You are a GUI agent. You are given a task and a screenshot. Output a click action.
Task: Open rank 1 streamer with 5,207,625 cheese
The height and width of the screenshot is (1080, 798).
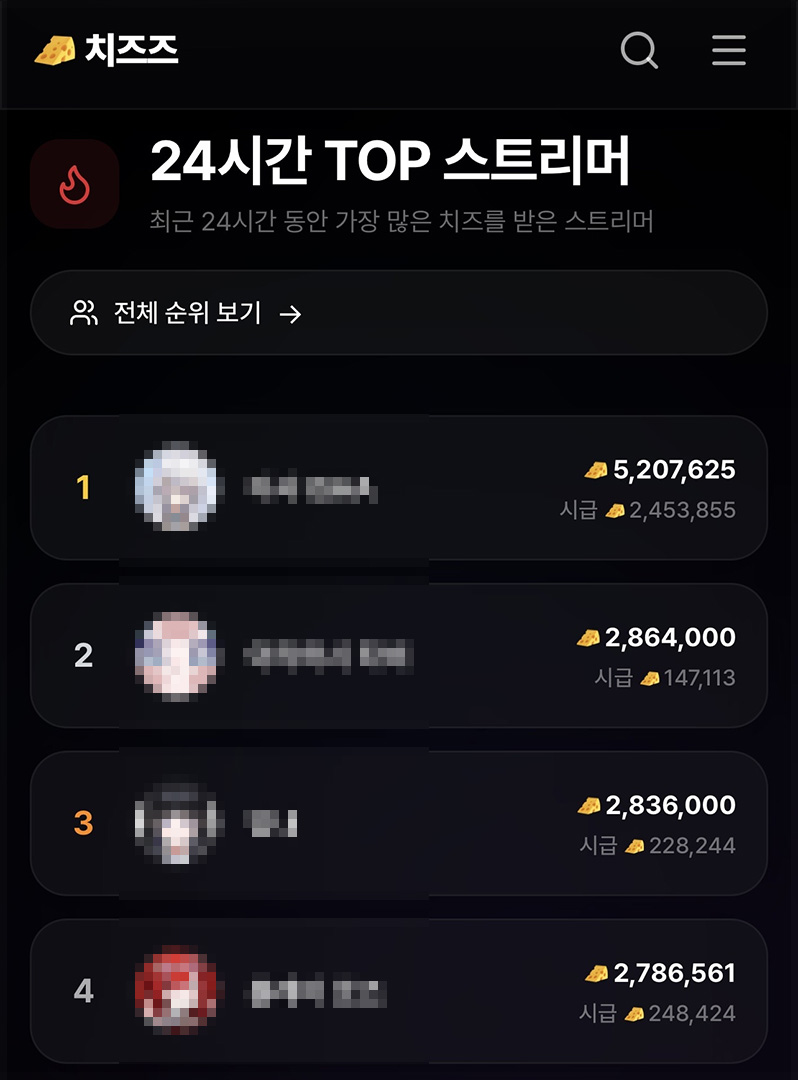(398, 488)
